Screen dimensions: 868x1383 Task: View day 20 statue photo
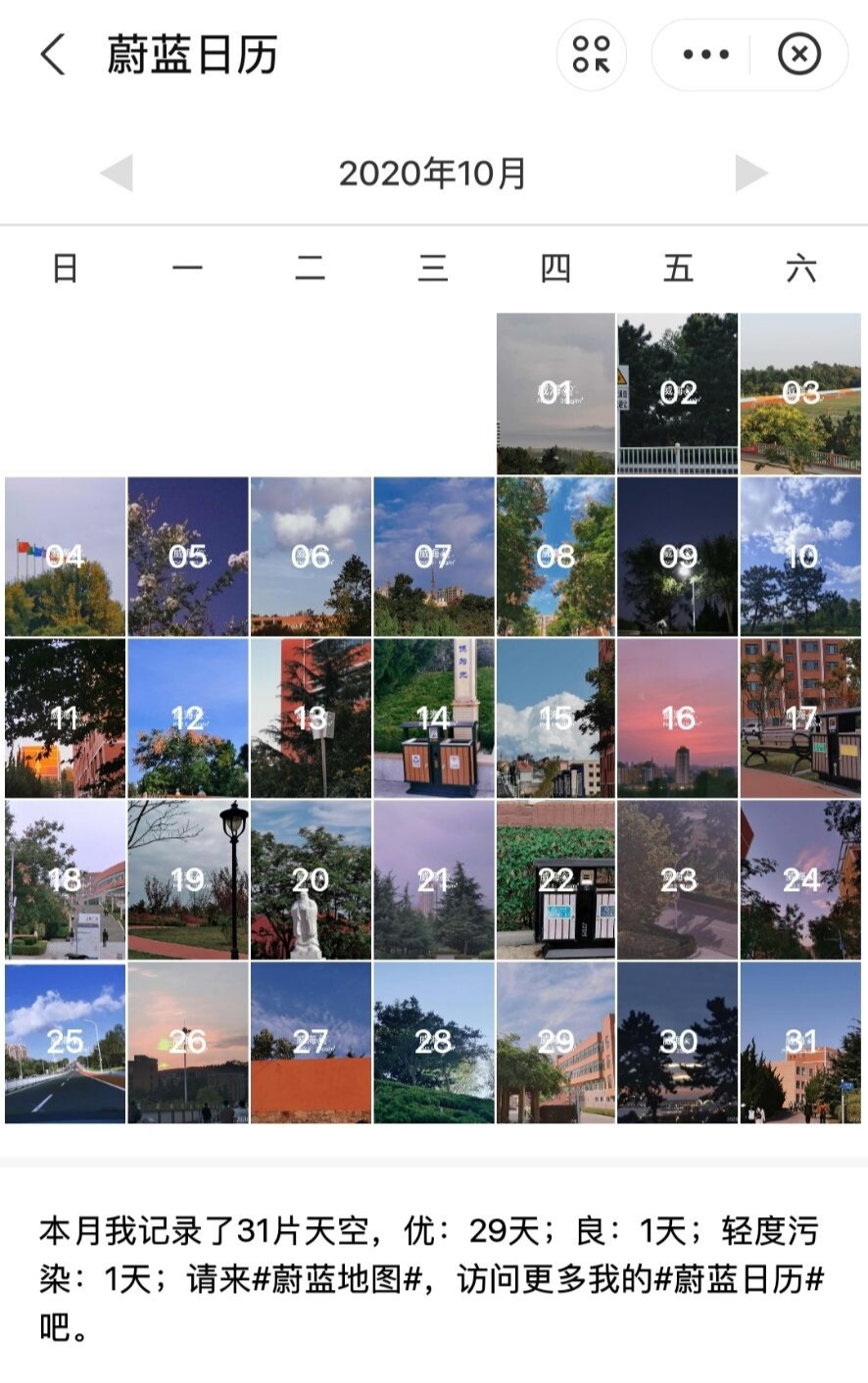point(311,880)
